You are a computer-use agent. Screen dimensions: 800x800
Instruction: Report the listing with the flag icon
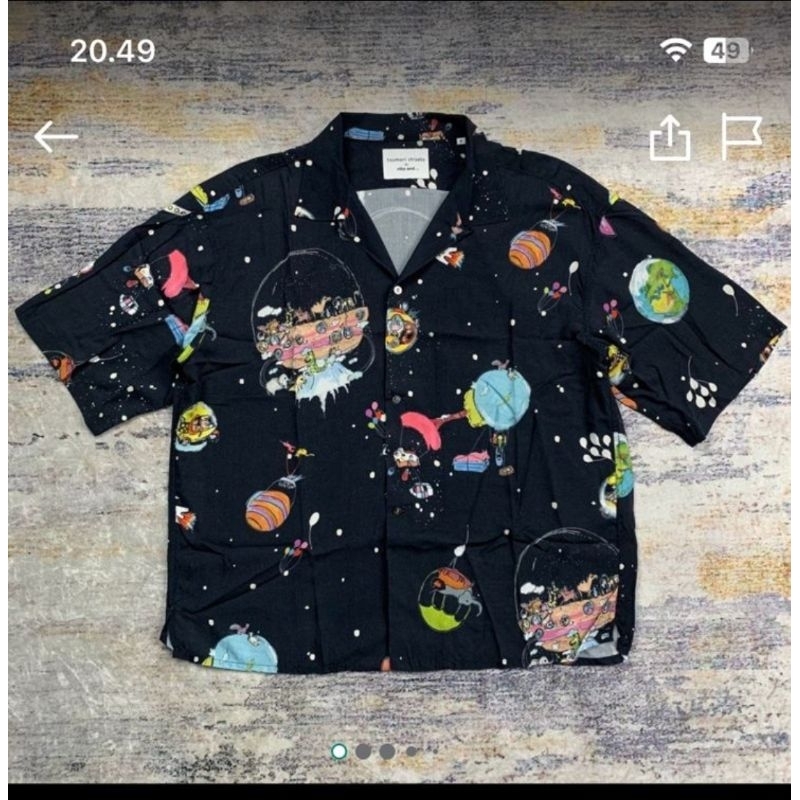coord(741,137)
